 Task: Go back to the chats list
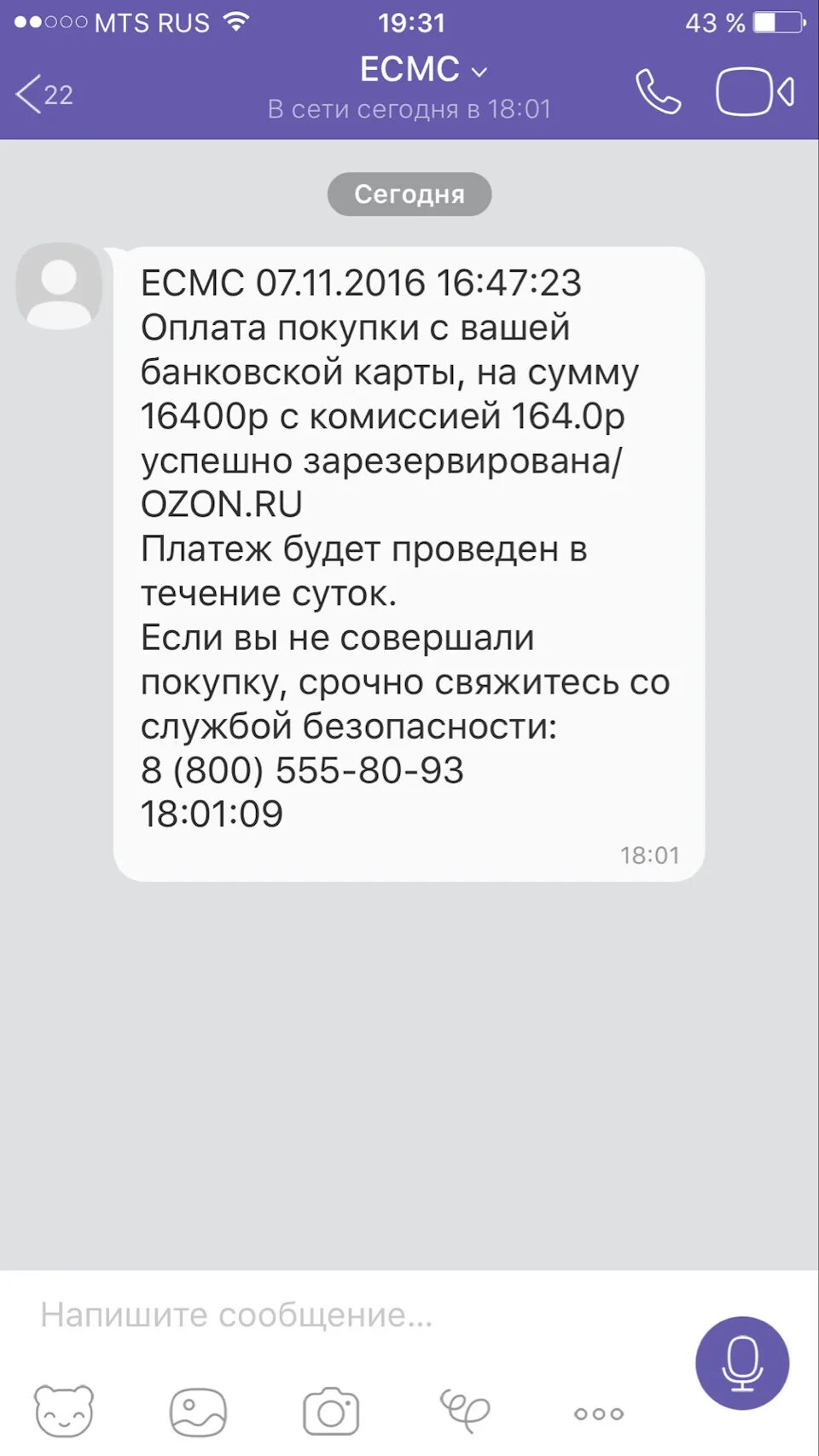click(x=44, y=94)
